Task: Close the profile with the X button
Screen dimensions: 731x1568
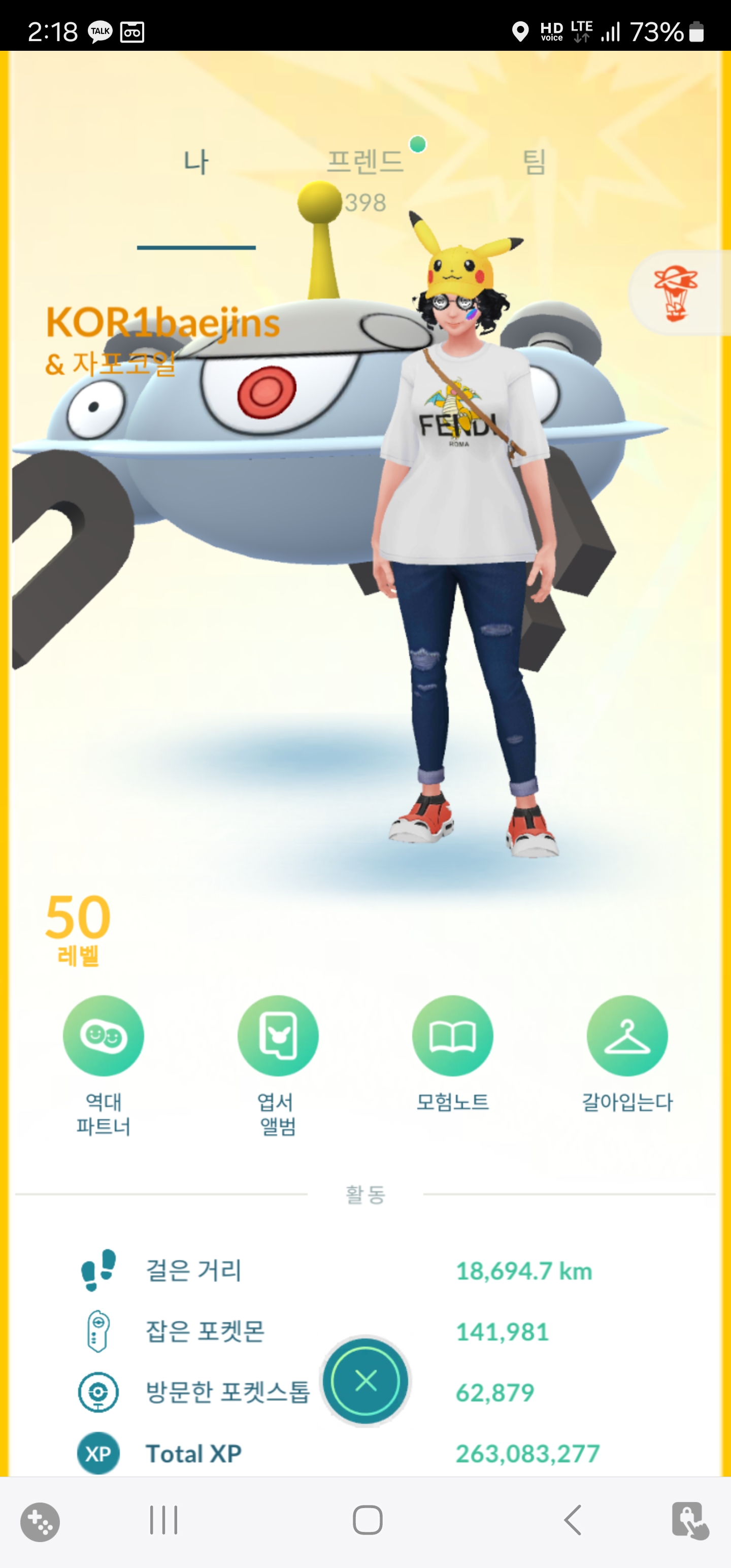Action: (366, 1381)
